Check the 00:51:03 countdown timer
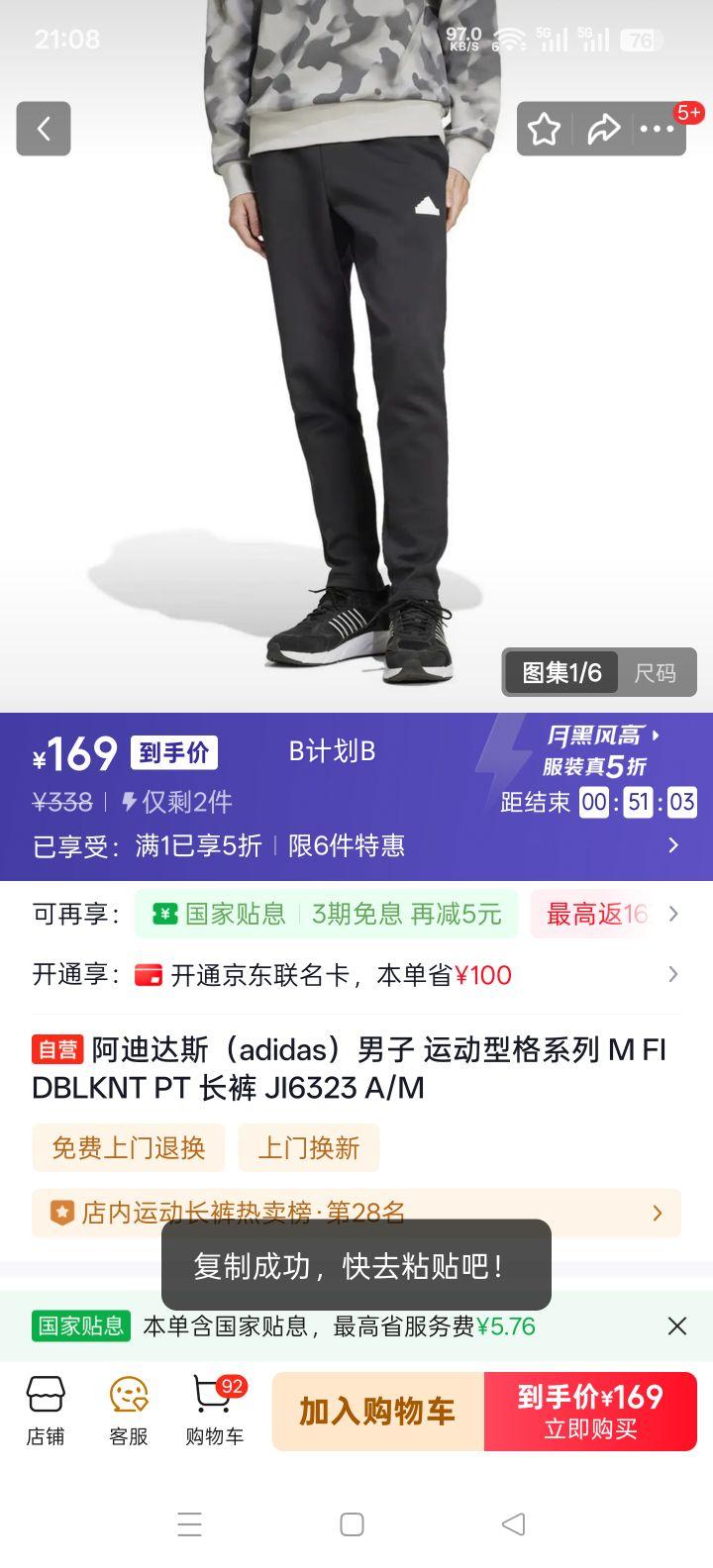The height and width of the screenshot is (1568, 713). pos(638,803)
